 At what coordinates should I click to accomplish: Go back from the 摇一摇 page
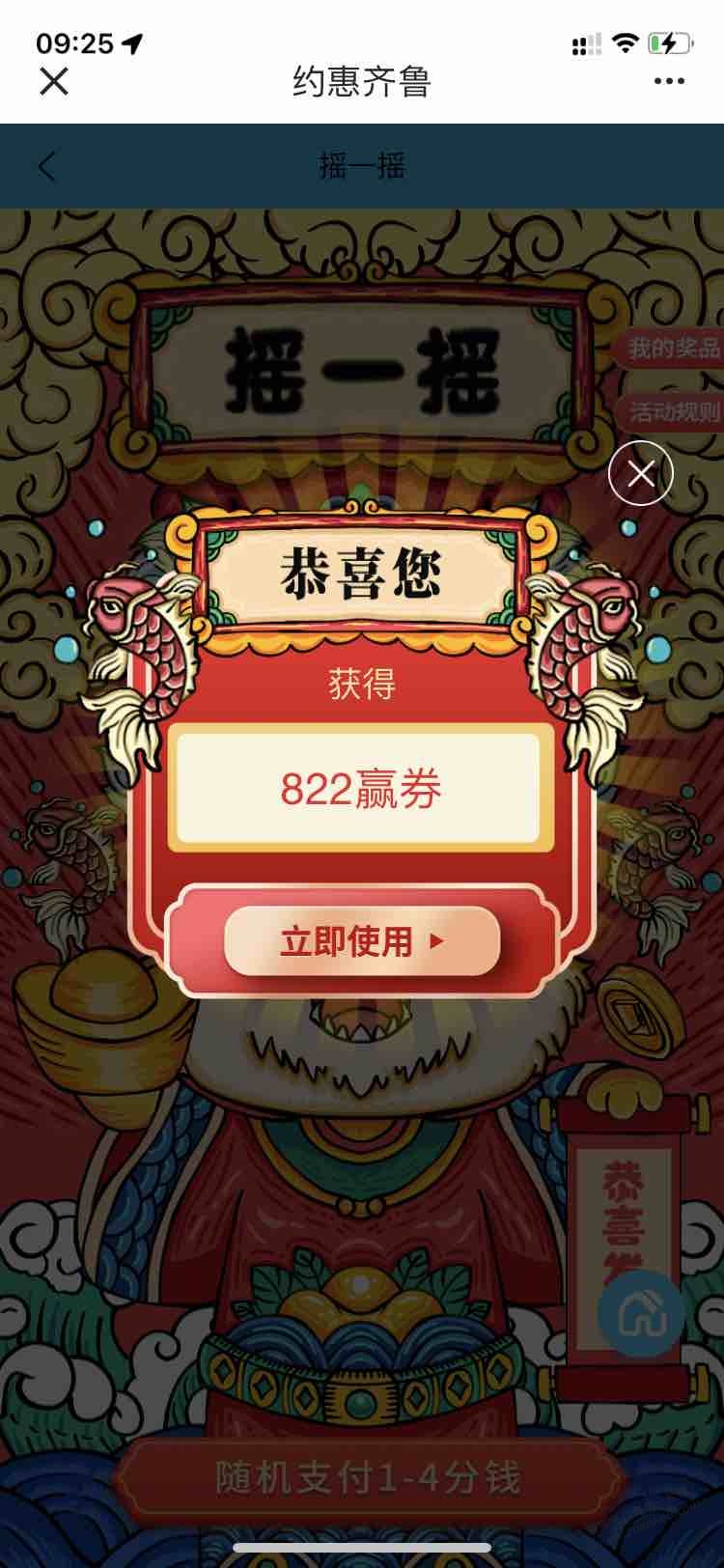(x=47, y=166)
